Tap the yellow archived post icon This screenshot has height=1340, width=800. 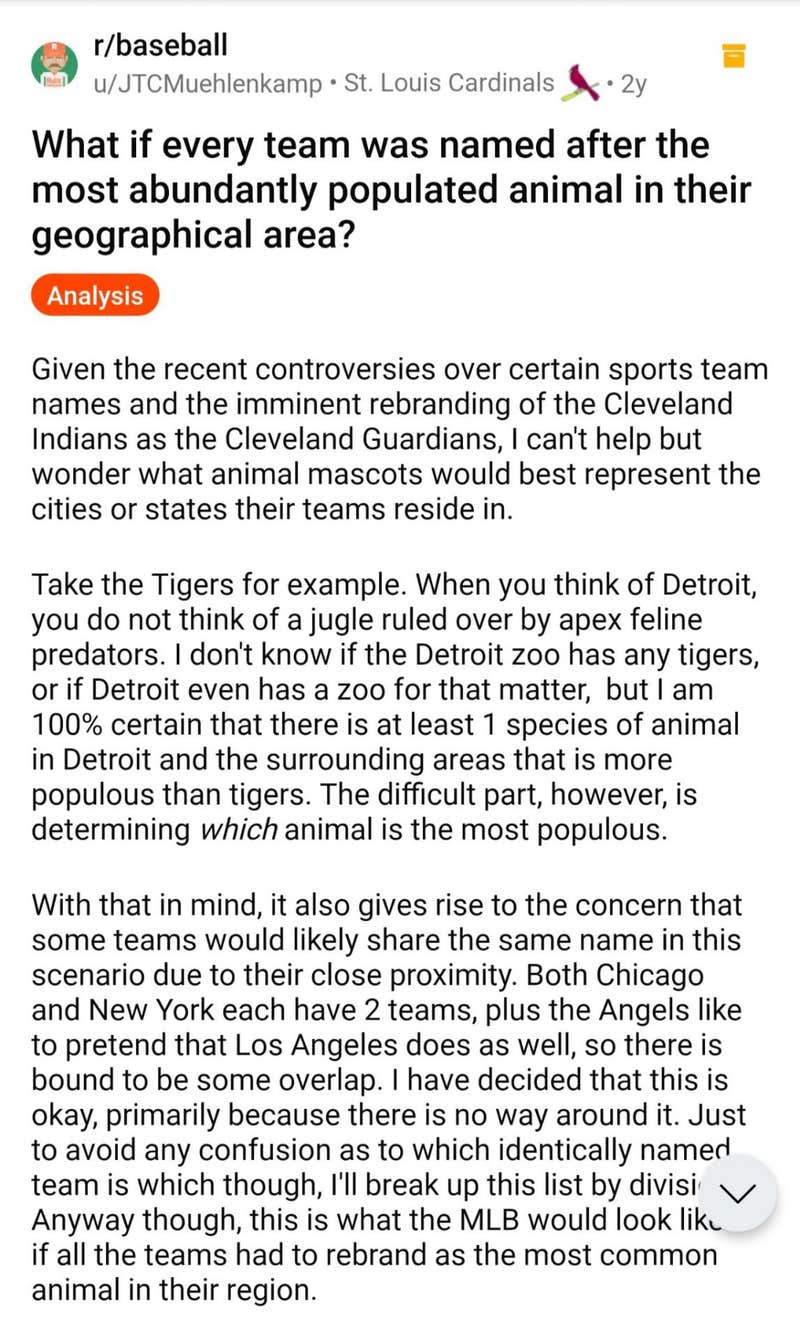[x=734, y=56]
